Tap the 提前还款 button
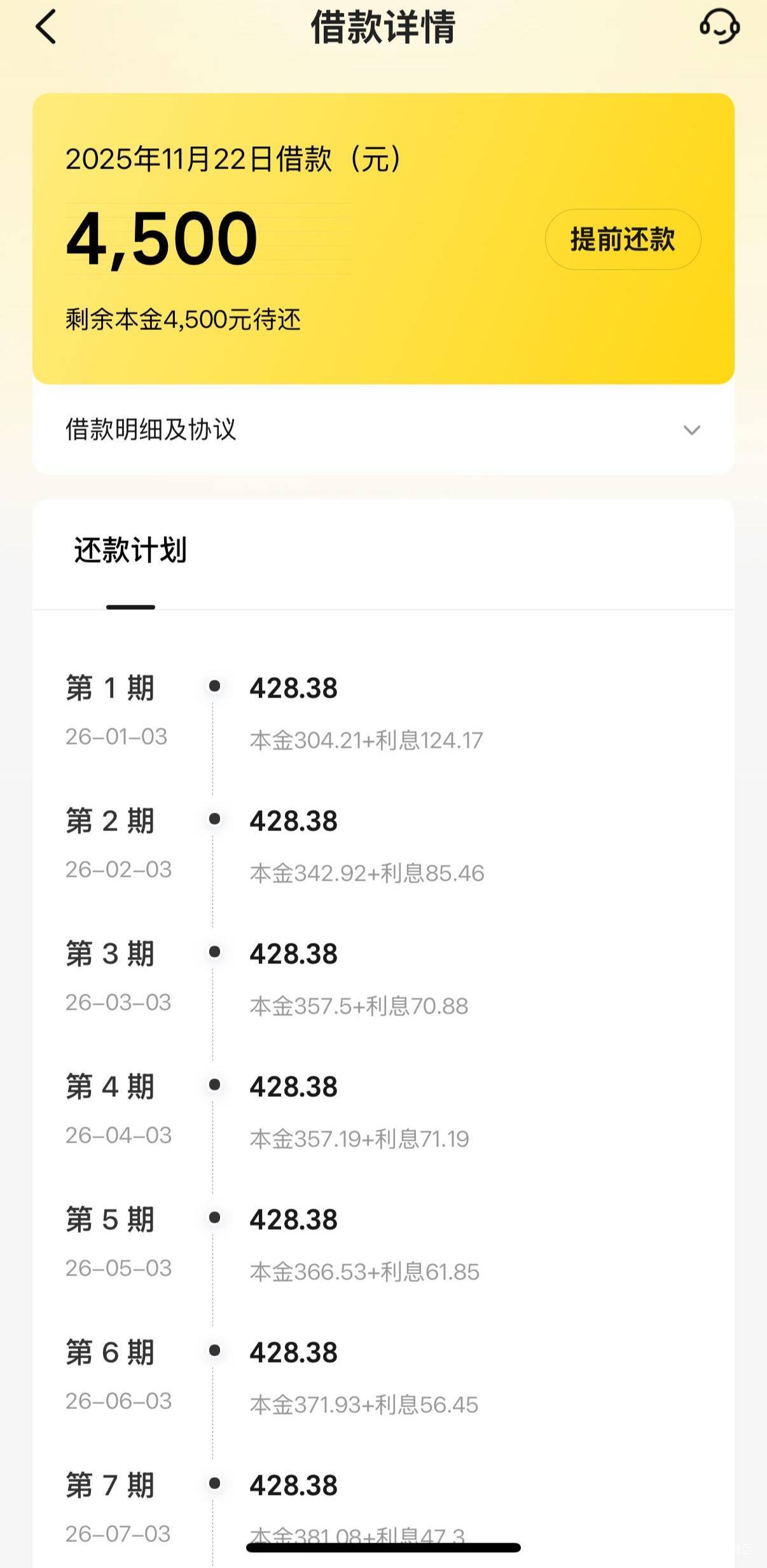 [623, 239]
